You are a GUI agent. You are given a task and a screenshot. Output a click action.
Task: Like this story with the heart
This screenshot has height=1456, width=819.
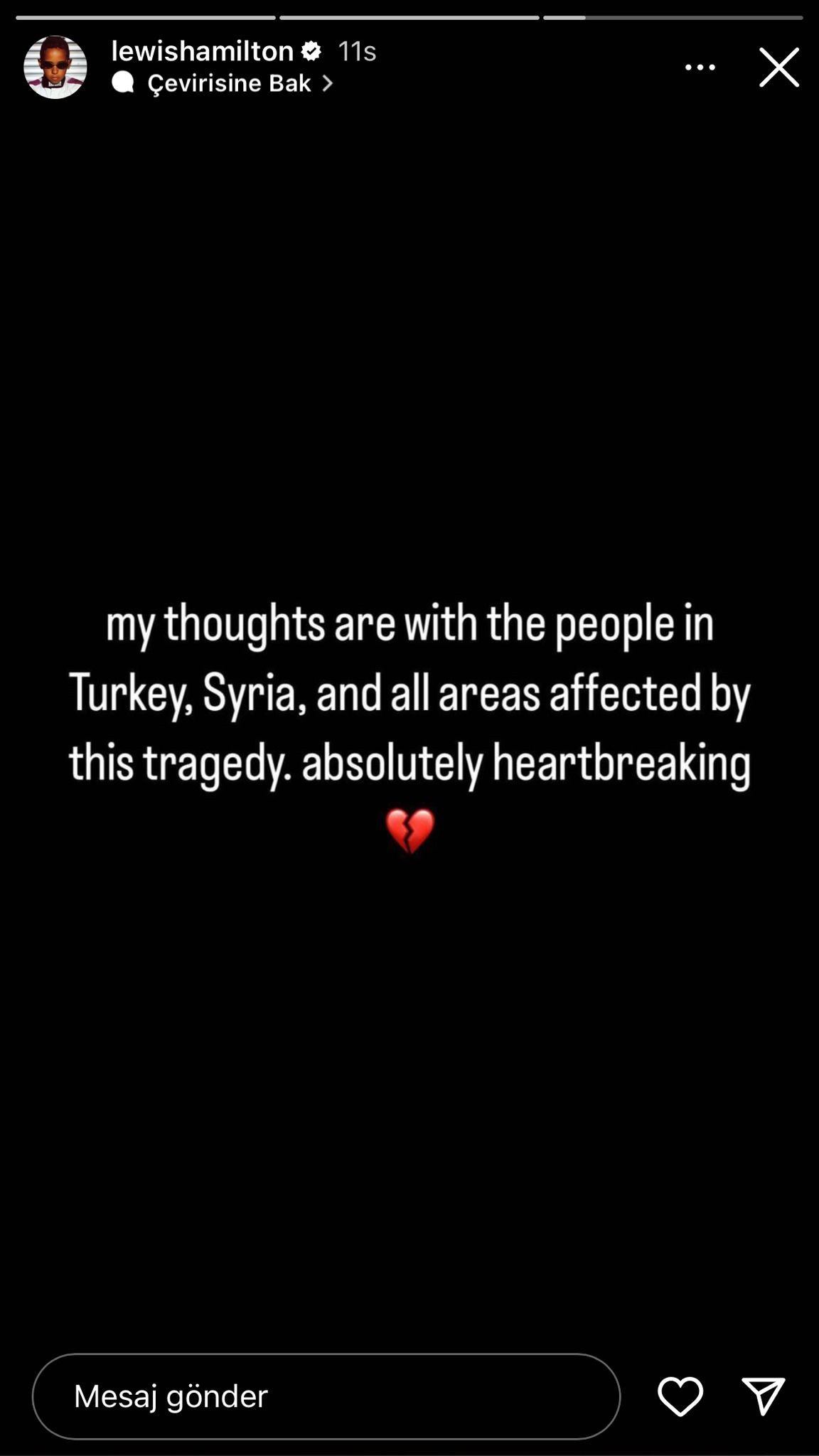coord(680,1396)
